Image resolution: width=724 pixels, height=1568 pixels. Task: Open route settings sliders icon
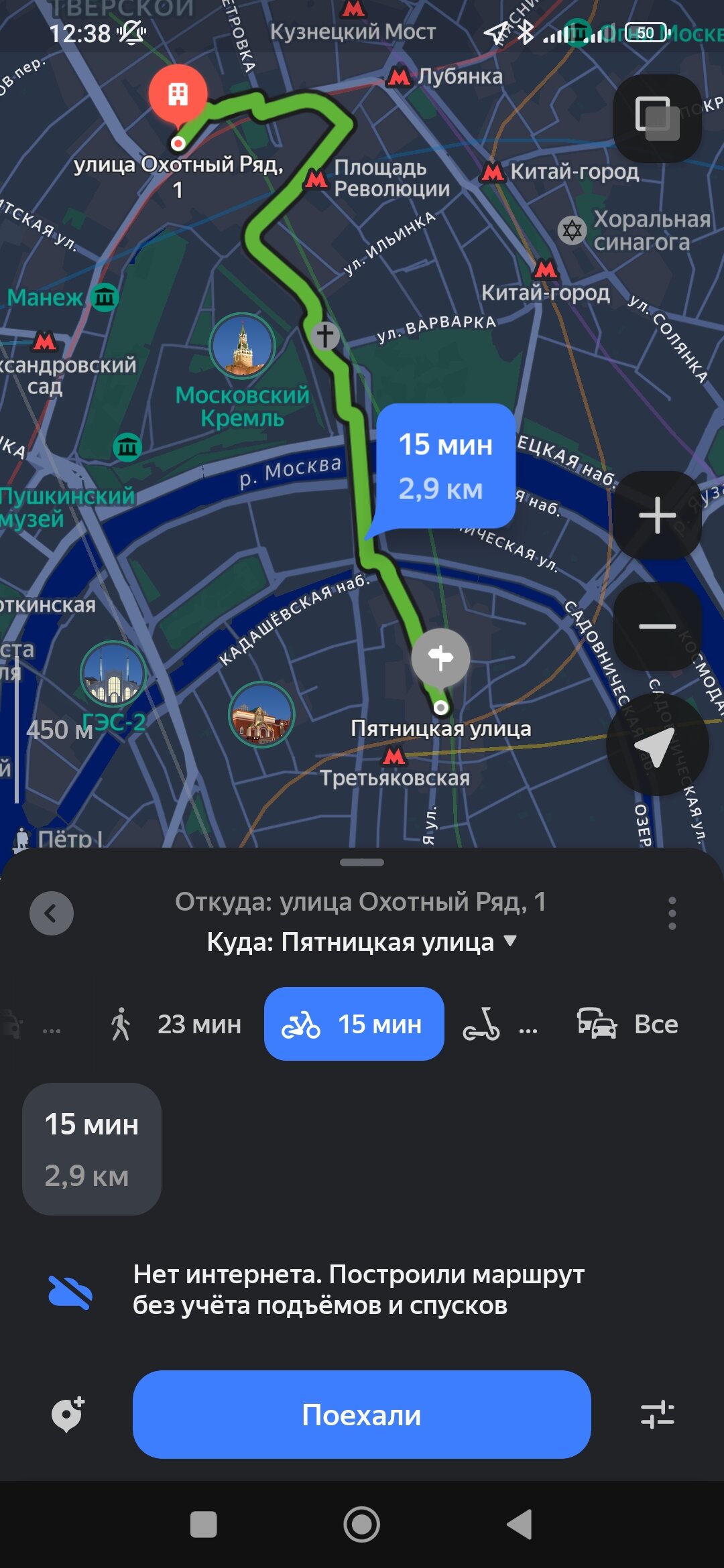coord(658,1415)
